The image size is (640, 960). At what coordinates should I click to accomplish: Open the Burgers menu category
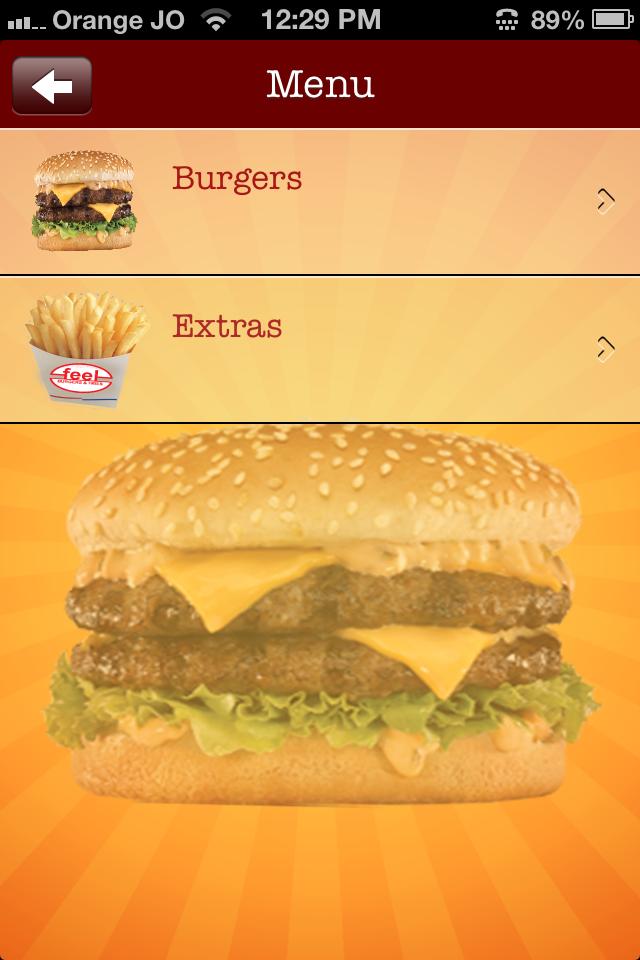coord(320,202)
